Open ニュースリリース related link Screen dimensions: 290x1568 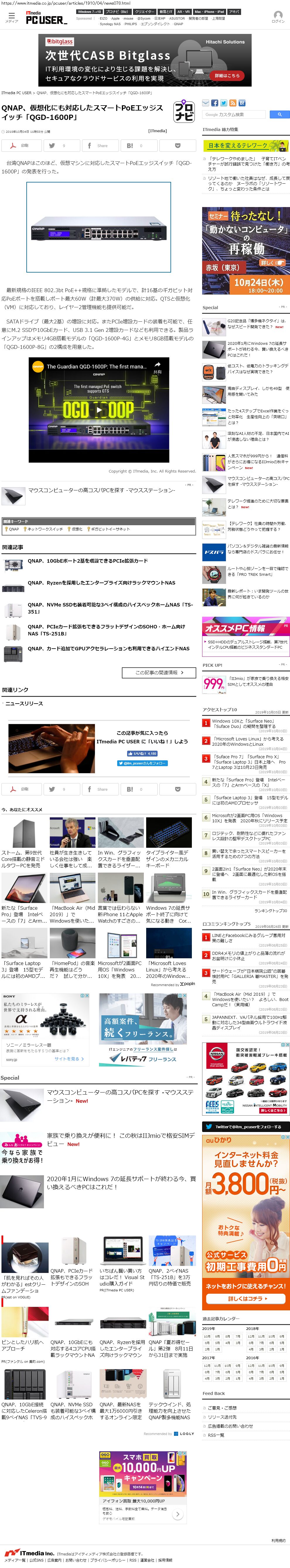(24, 703)
